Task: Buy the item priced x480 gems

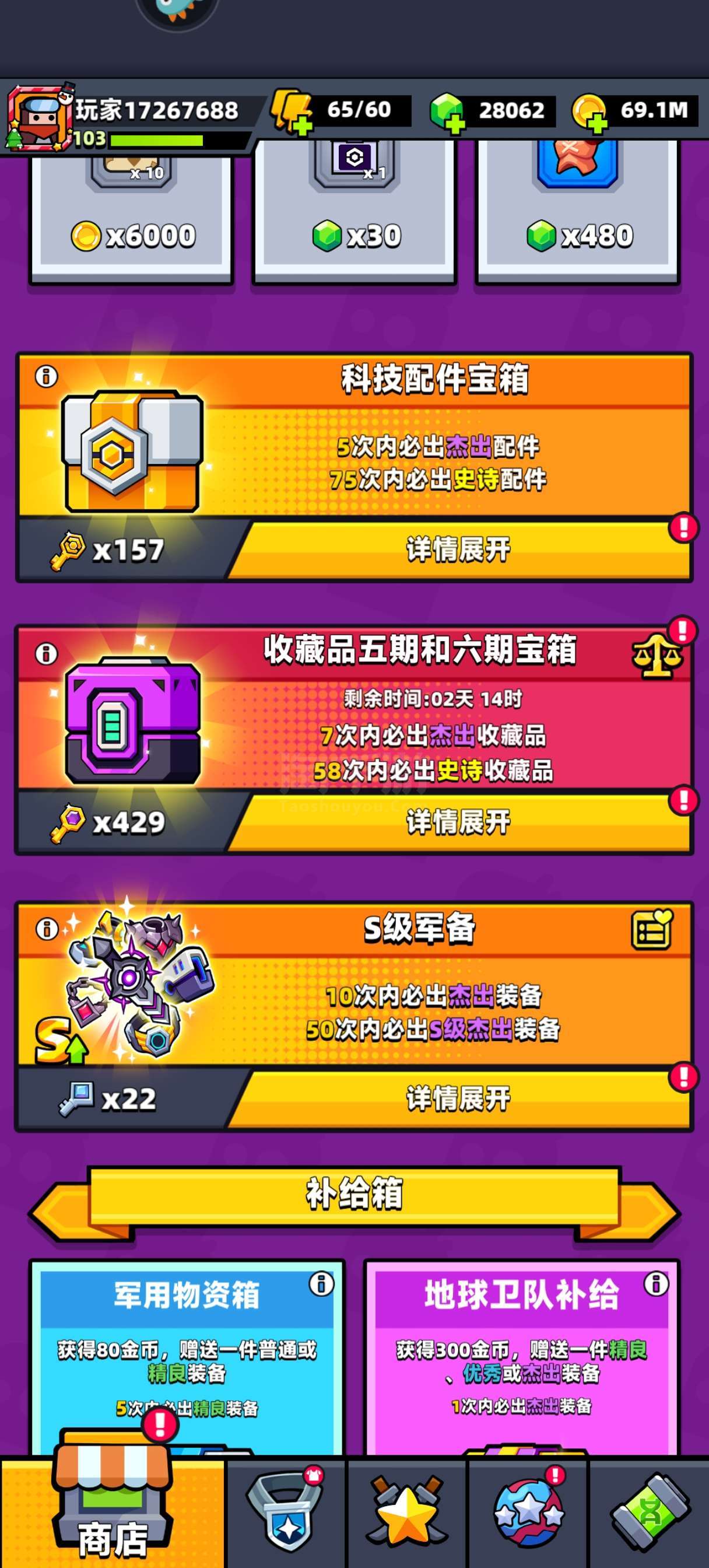Action: (578, 213)
